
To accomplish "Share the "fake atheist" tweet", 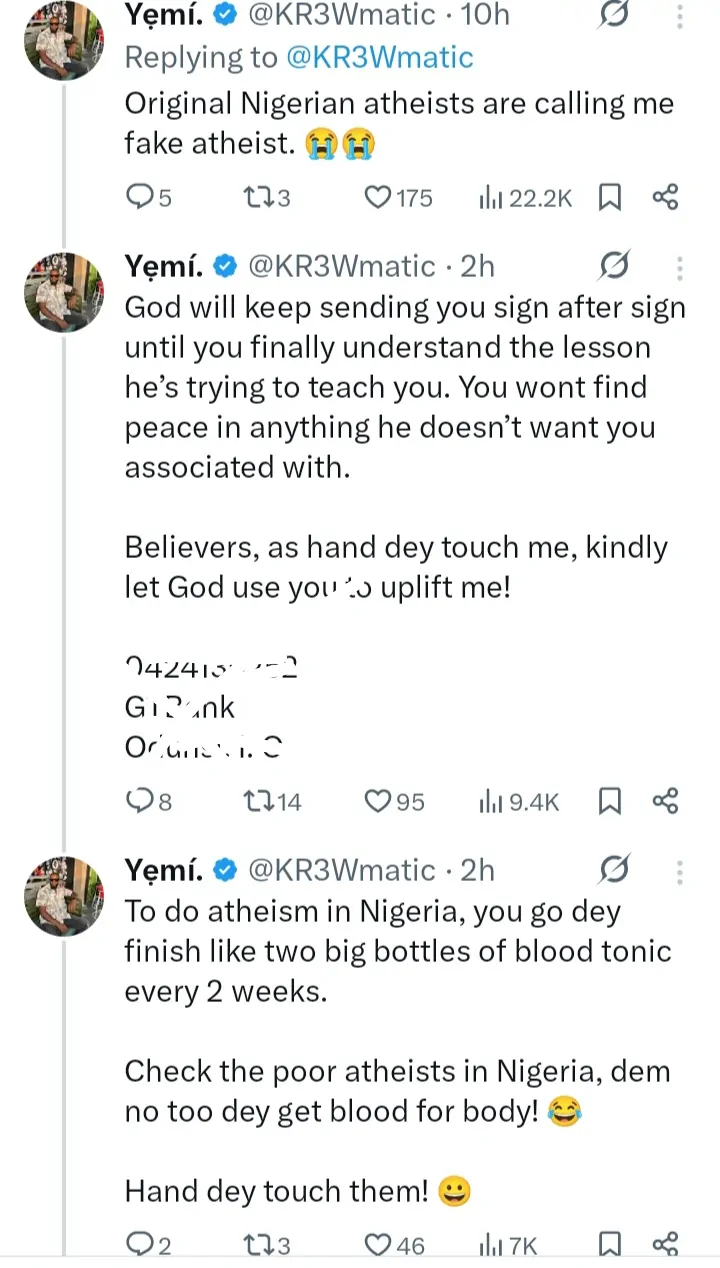I will 665,197.
